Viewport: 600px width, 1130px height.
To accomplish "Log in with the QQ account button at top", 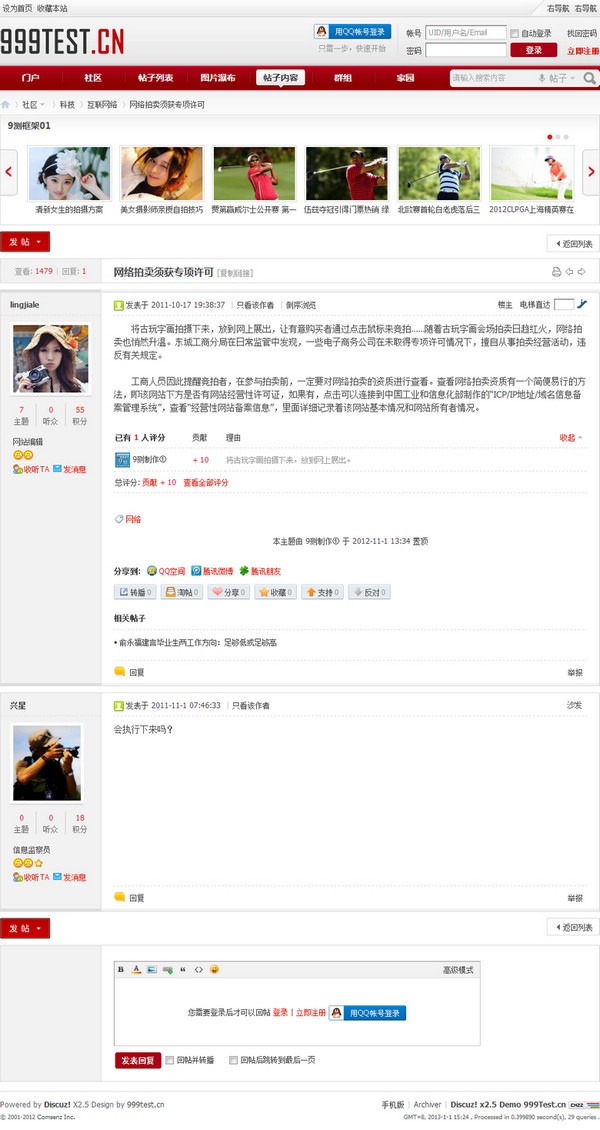I will tap(352, 32).
